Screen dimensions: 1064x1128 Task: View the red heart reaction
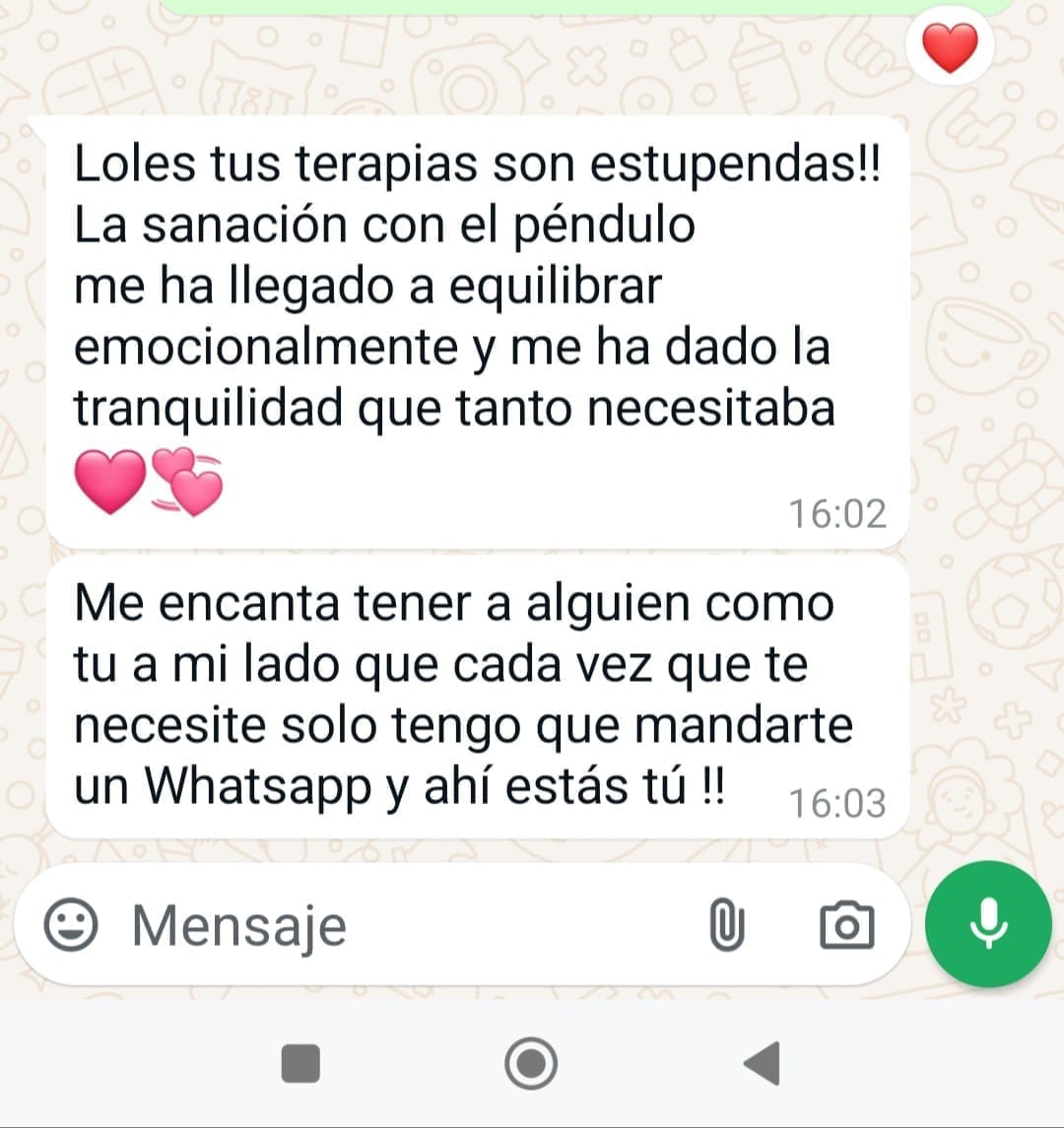click(950, 47)
